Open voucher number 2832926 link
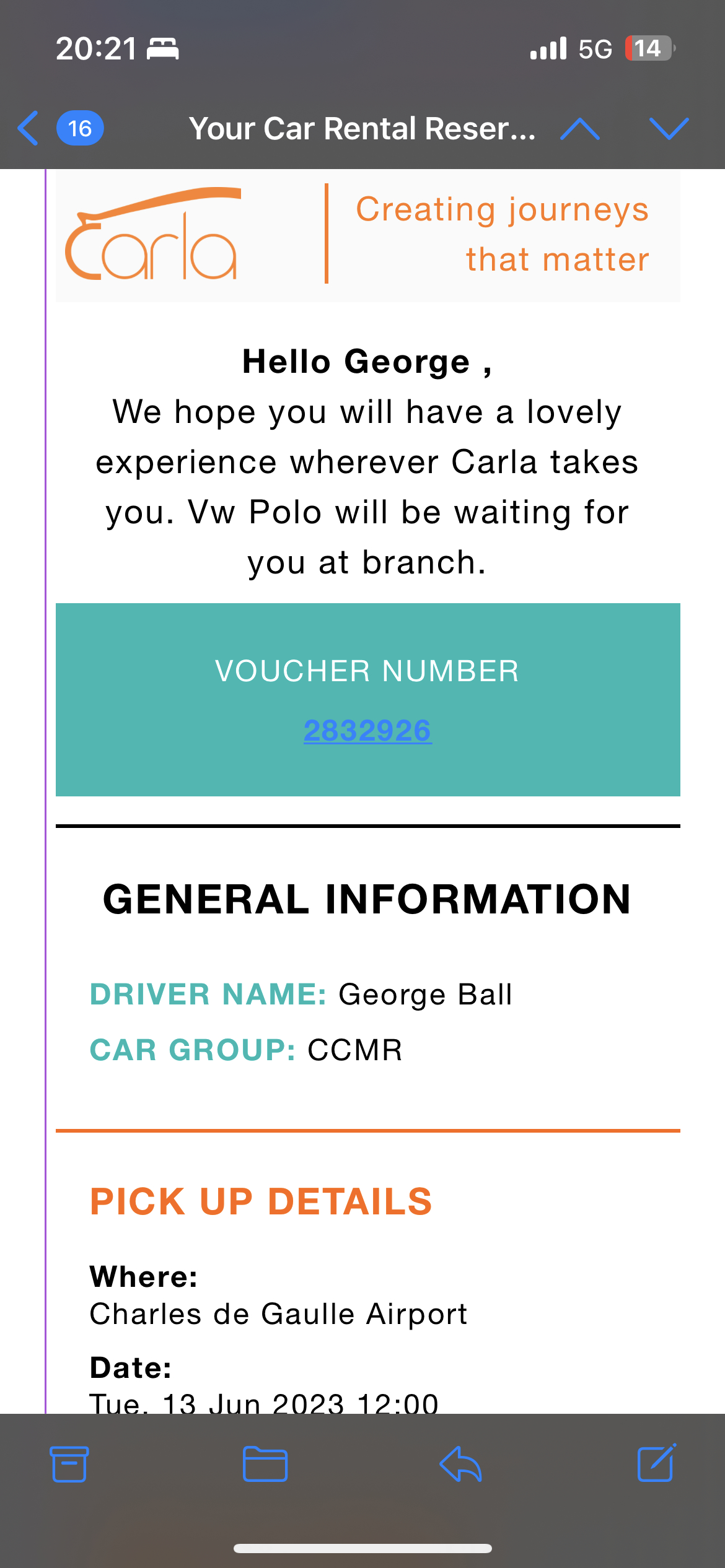 point(367,732)
